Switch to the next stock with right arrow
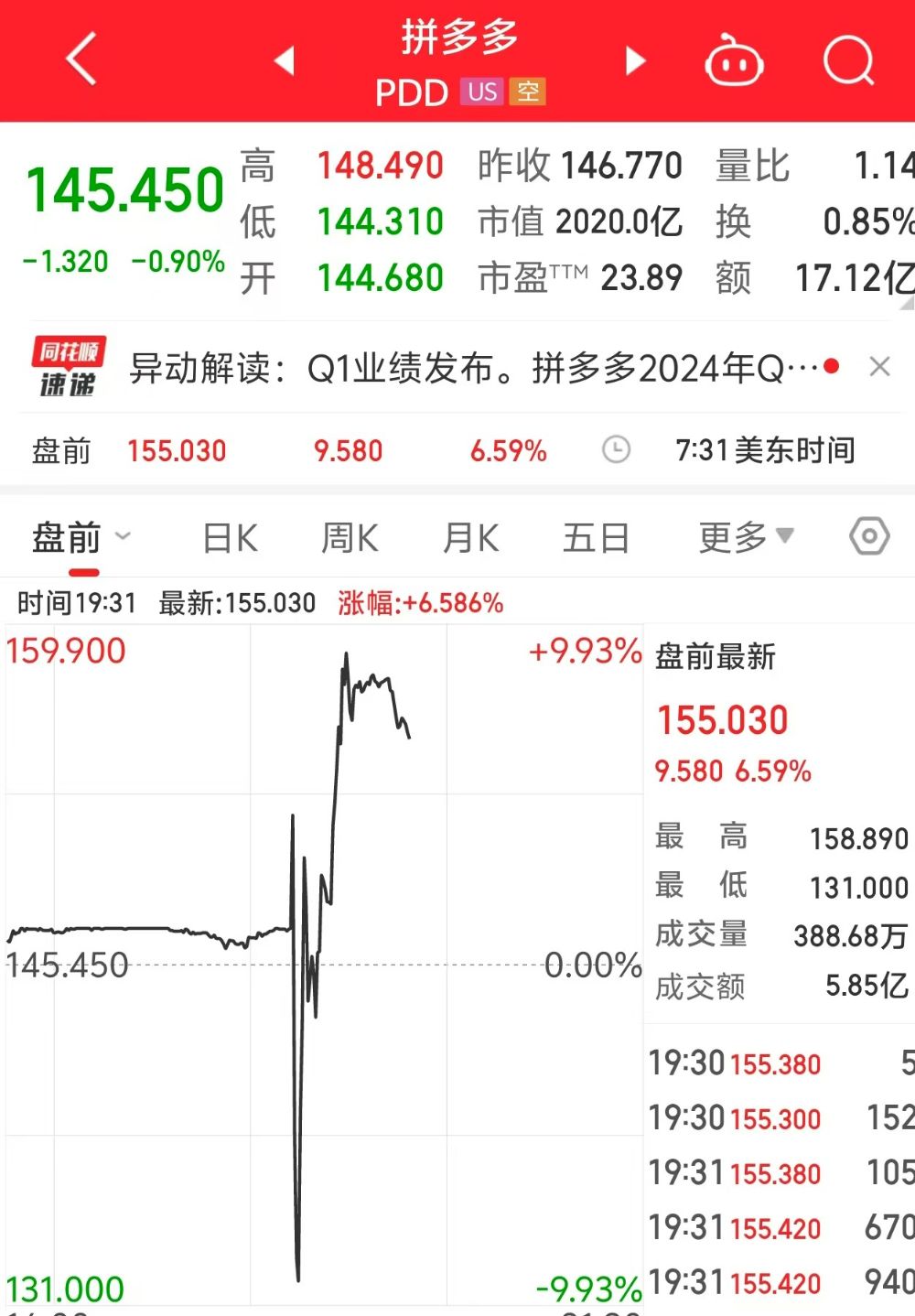Screen dimensions: 915x1316 click(x=634, y=60)
